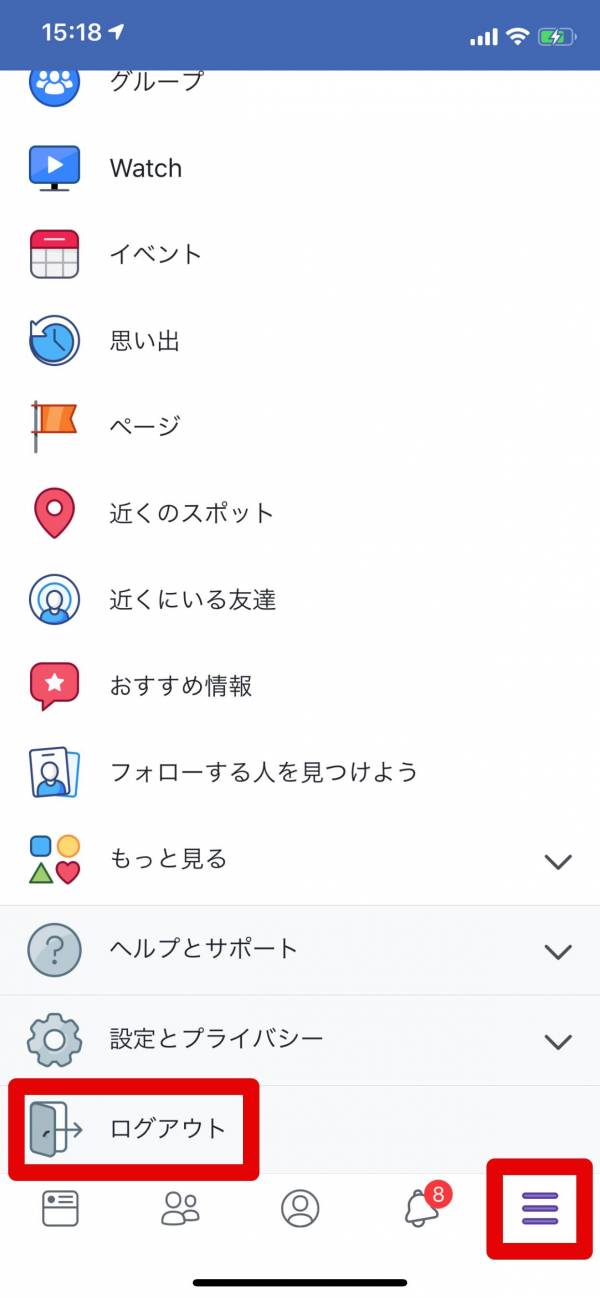
Task: Open Watch videos
Action: pos(300,168)
